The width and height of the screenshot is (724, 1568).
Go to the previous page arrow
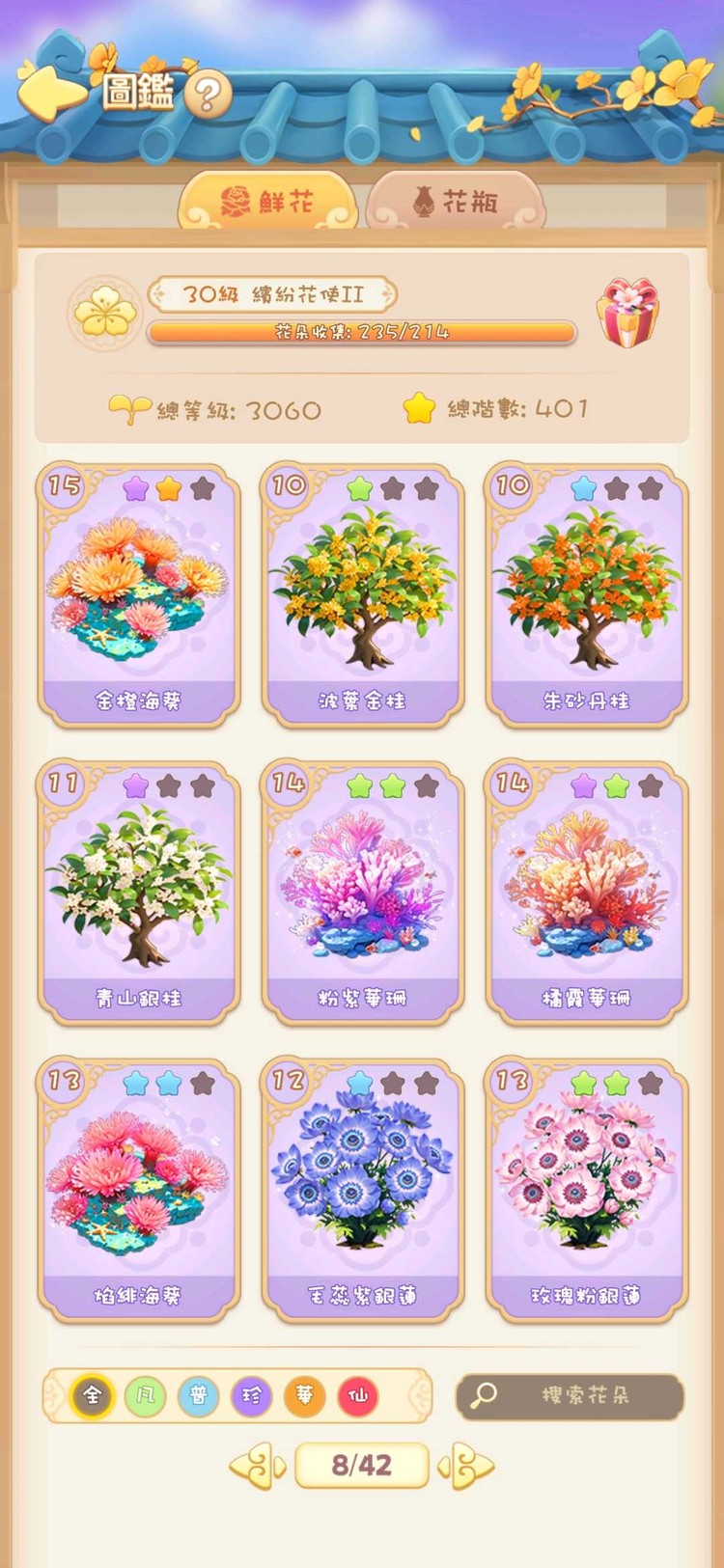click(x=258, y=1466)
